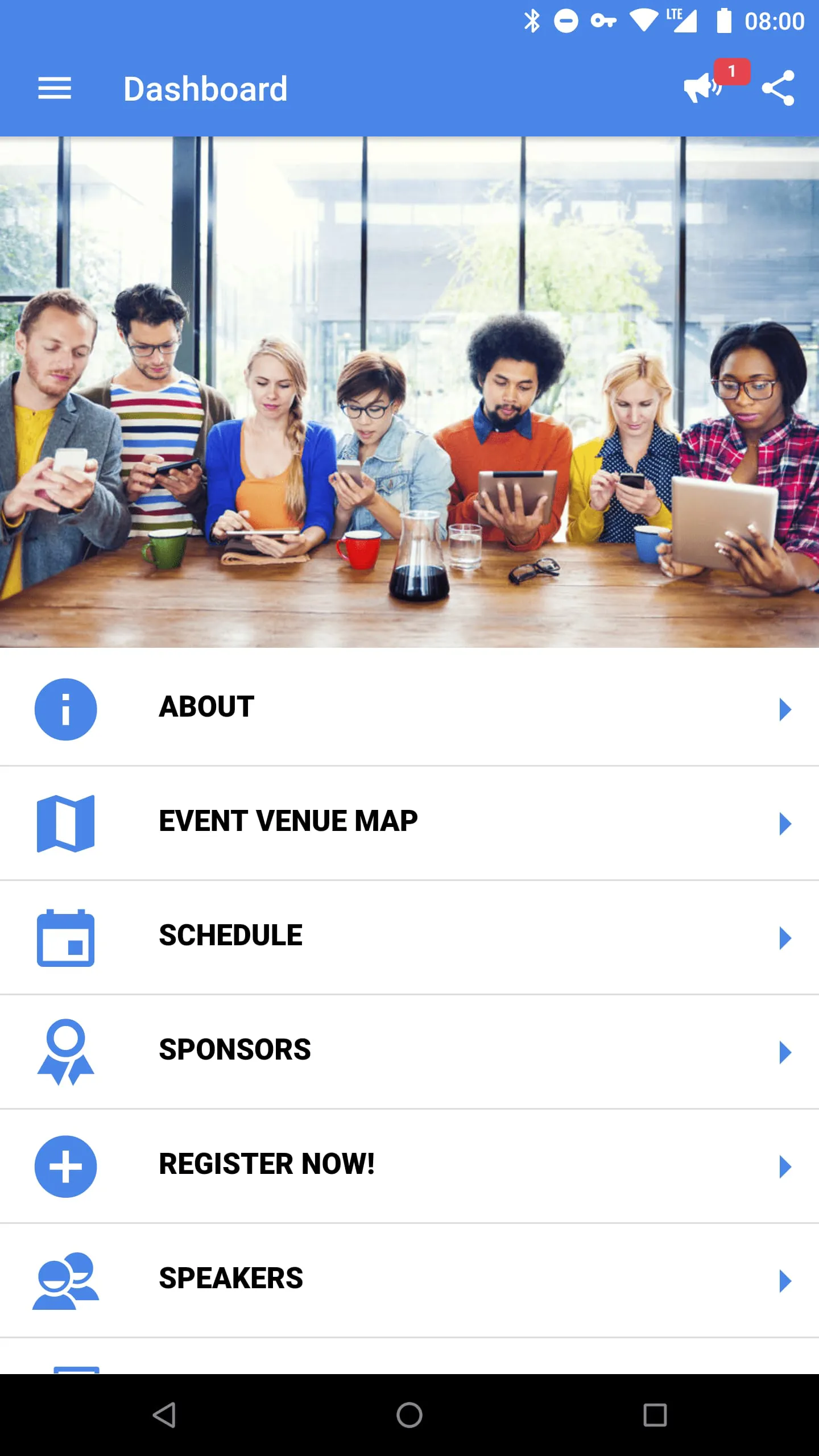Expand the Sponsors row with its arrow
The image size is (819, 1456).
click(785, 1051)
